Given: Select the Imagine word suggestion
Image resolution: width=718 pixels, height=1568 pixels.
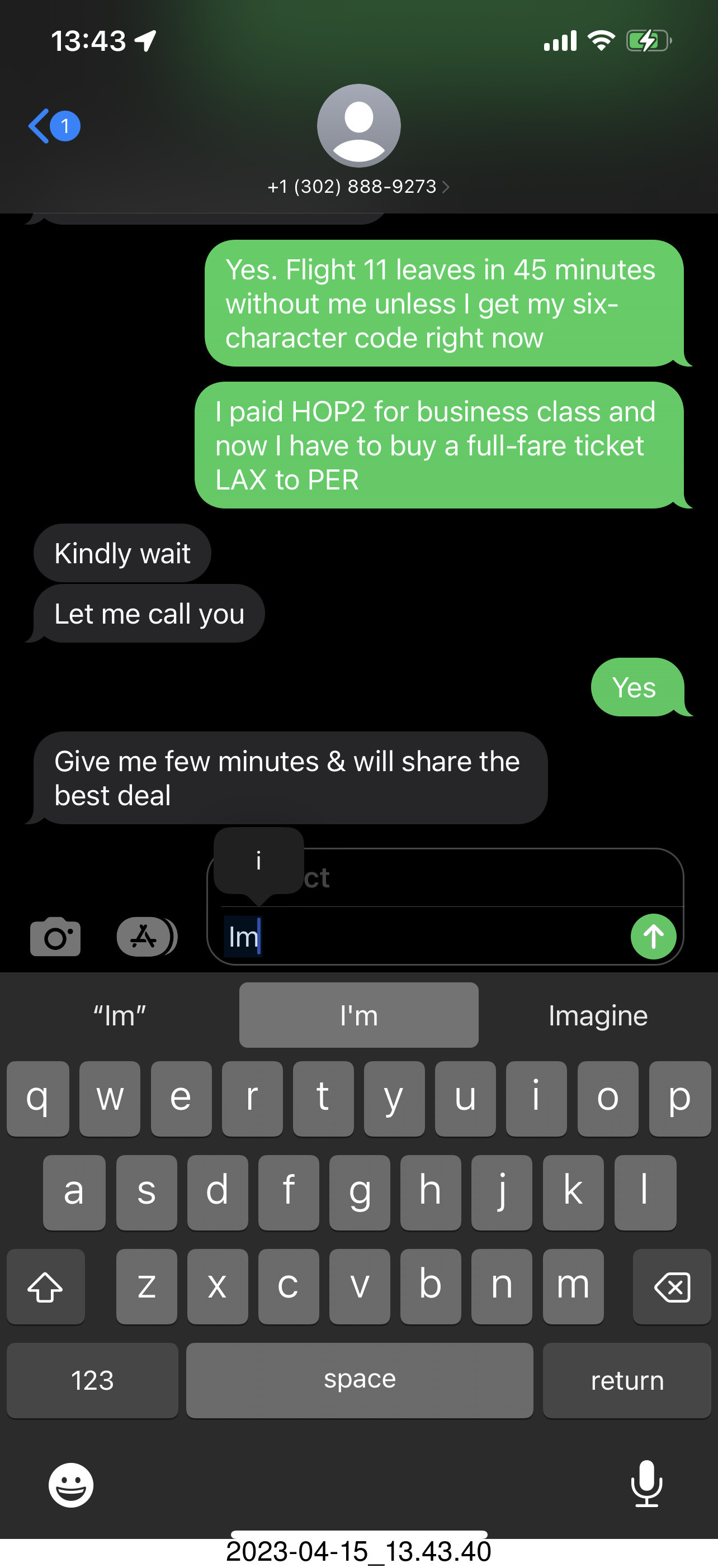Looking at the screenshot, I should pyautogui.click(x=598, y=1015).
